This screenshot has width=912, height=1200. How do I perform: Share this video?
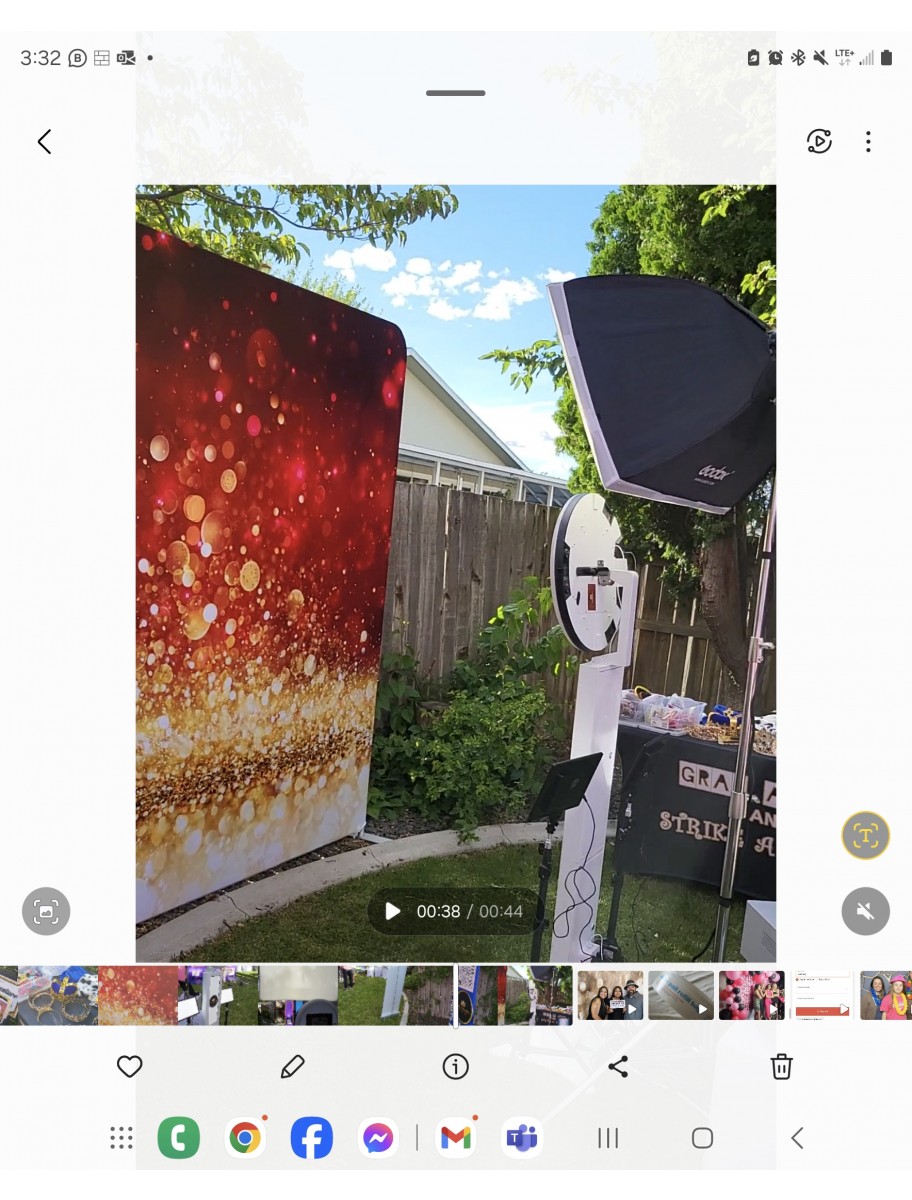(618, 1067)
